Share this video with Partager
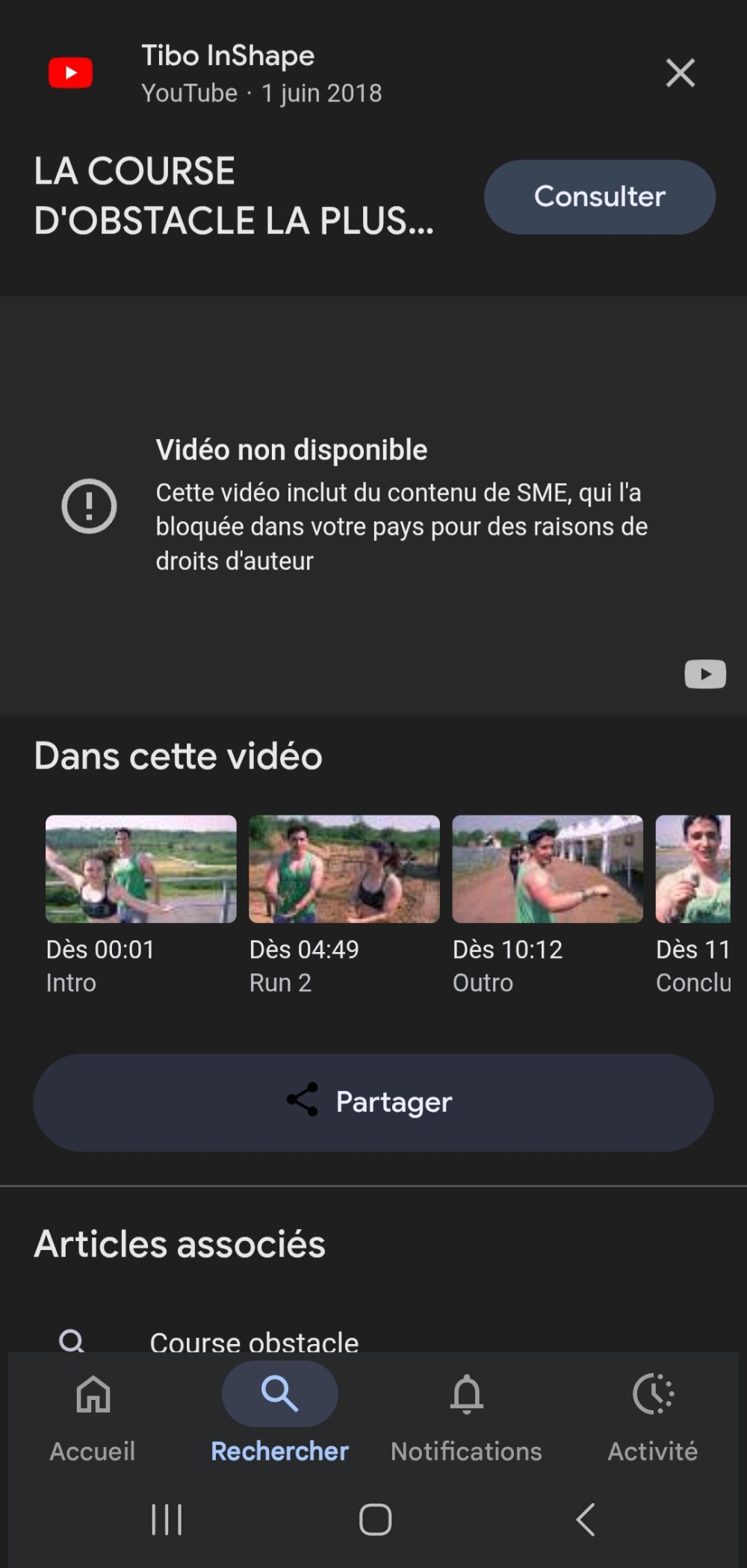Screen dimensions: 747x1568 373,1102
